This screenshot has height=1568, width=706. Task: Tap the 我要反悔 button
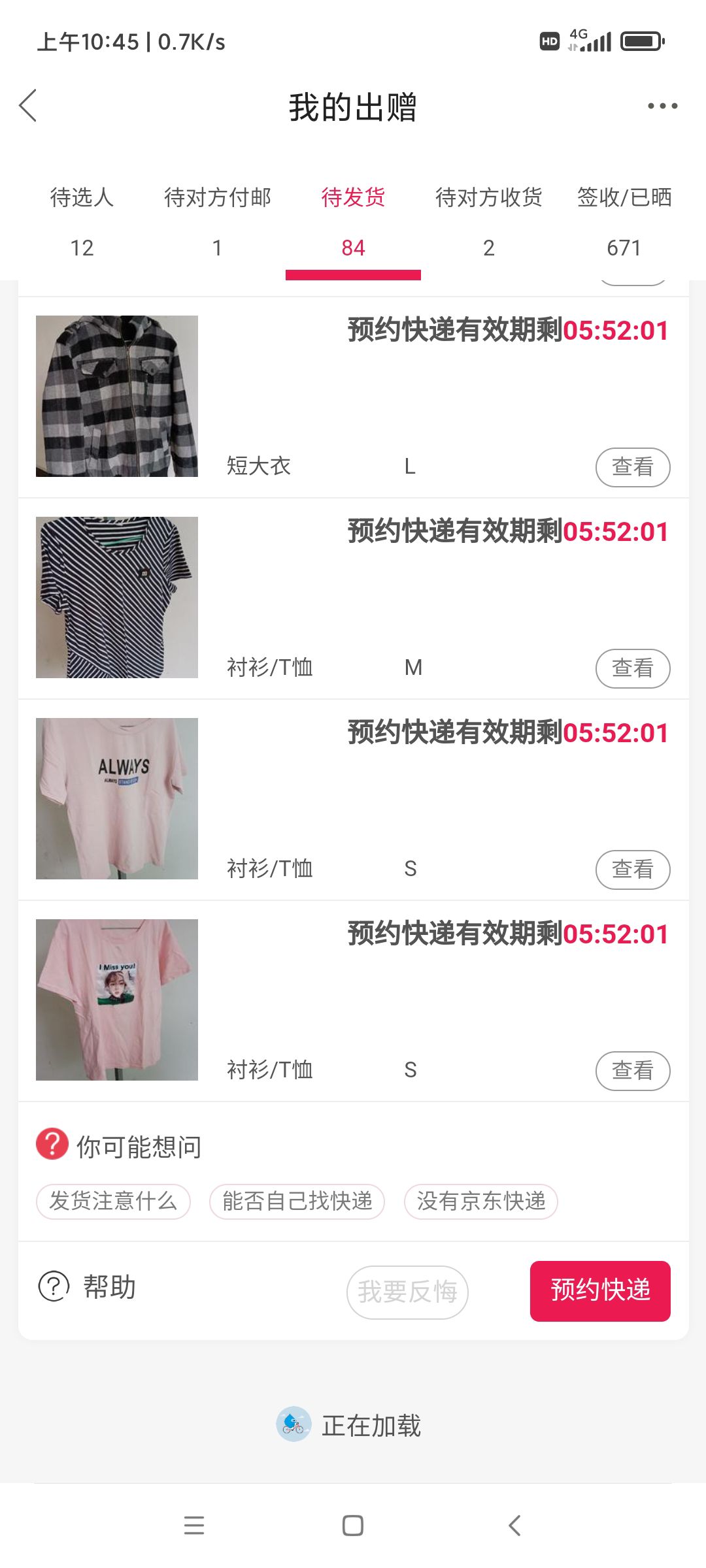[407, 1292]
